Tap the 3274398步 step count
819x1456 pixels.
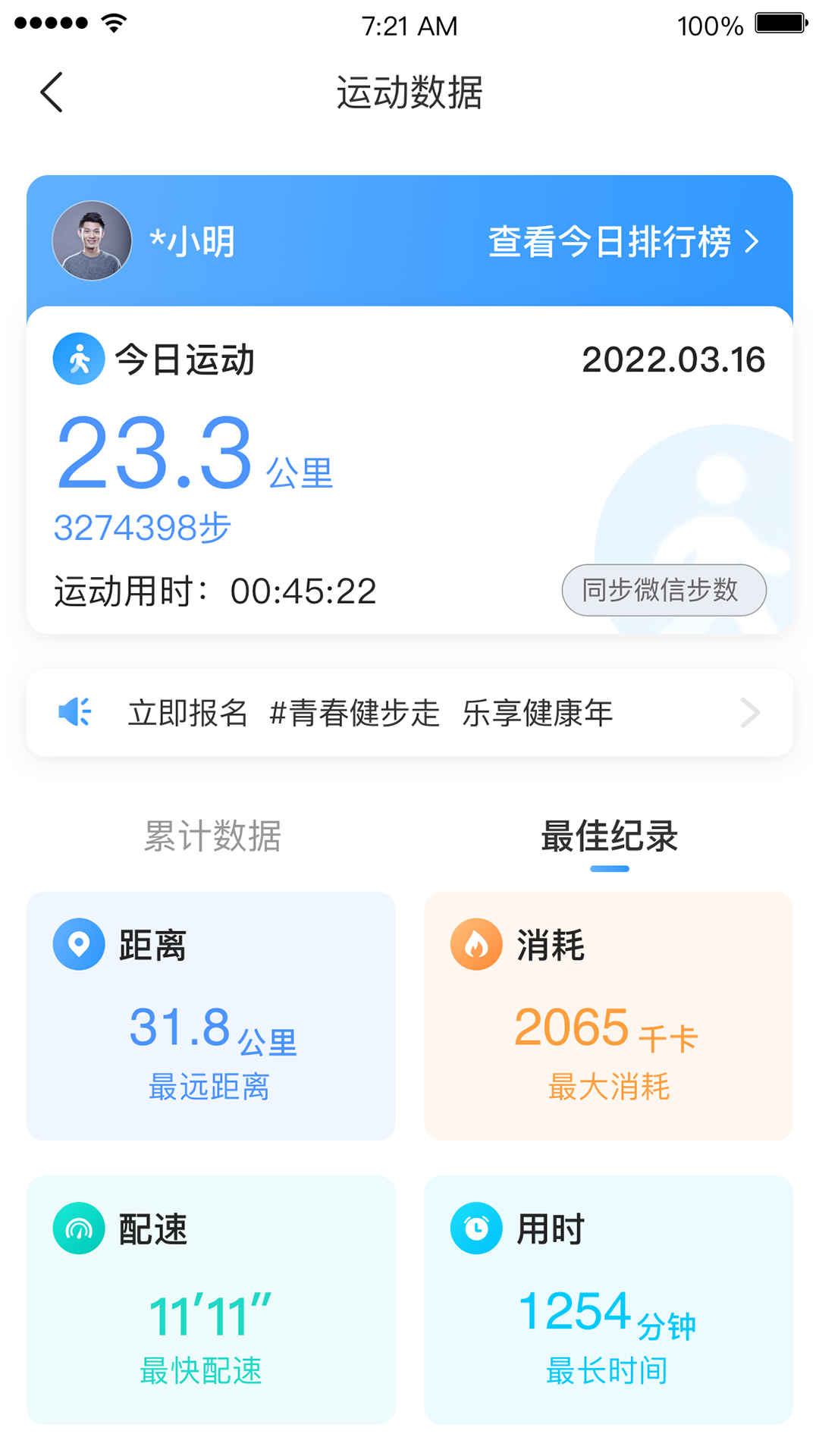click(x=140, y=529)
